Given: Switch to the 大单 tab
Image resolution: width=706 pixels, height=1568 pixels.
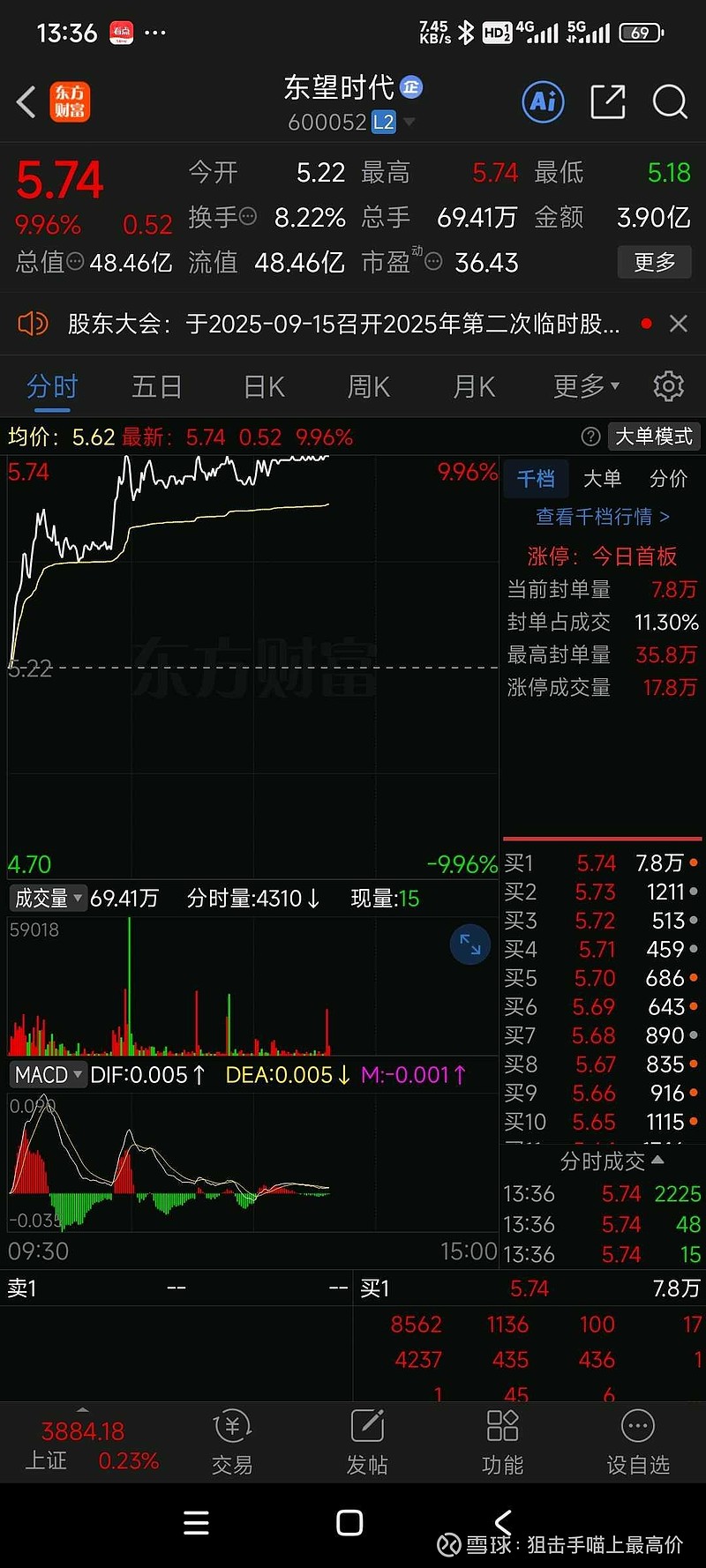Looking at the screenshot, I should click(x=602, y=479).
